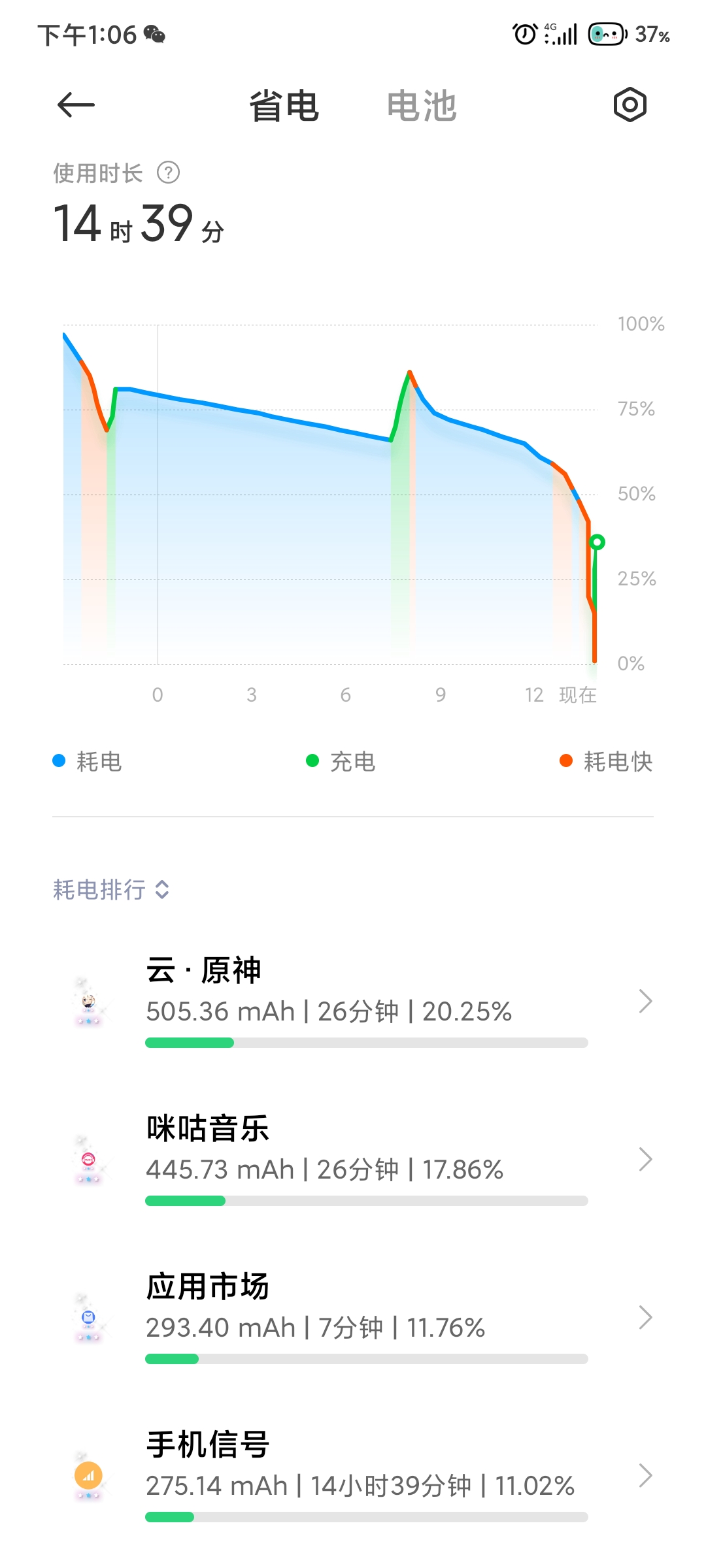Select the 省电 tab

pyautogui.click(x=284, y=106)
